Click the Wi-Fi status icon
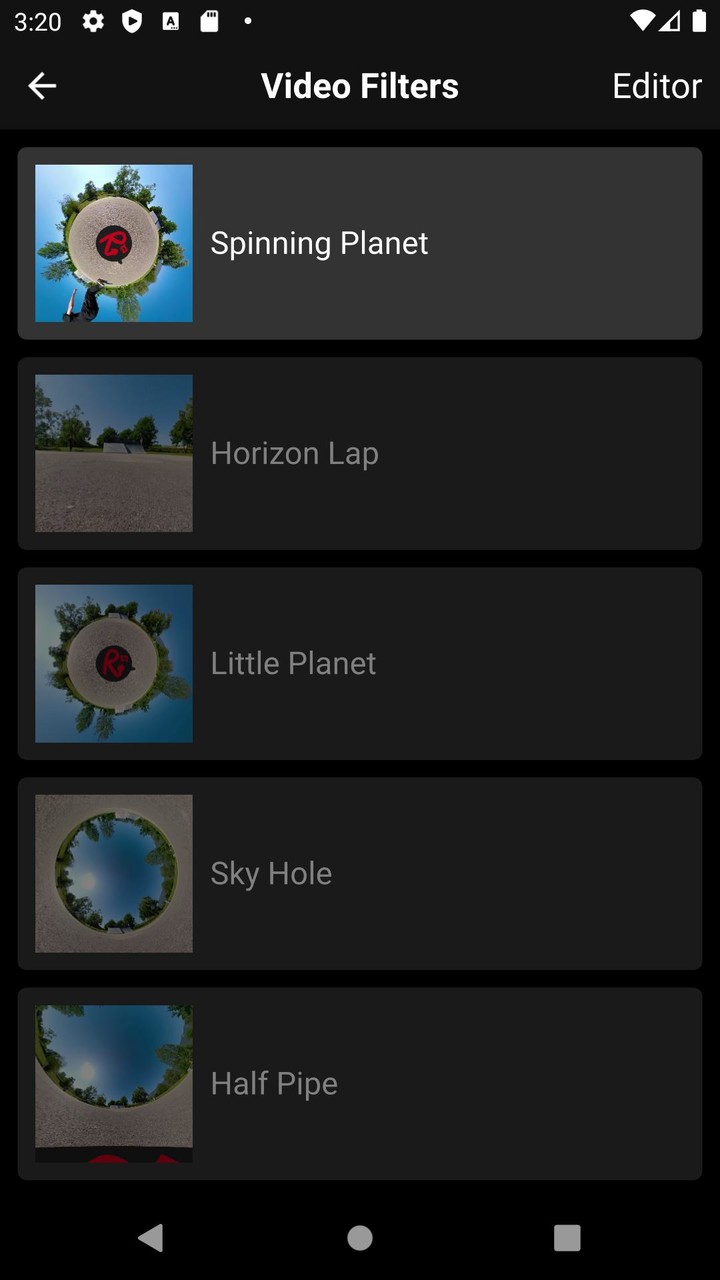The width and height of the screenshot is (720, 1280). point(641,21)
